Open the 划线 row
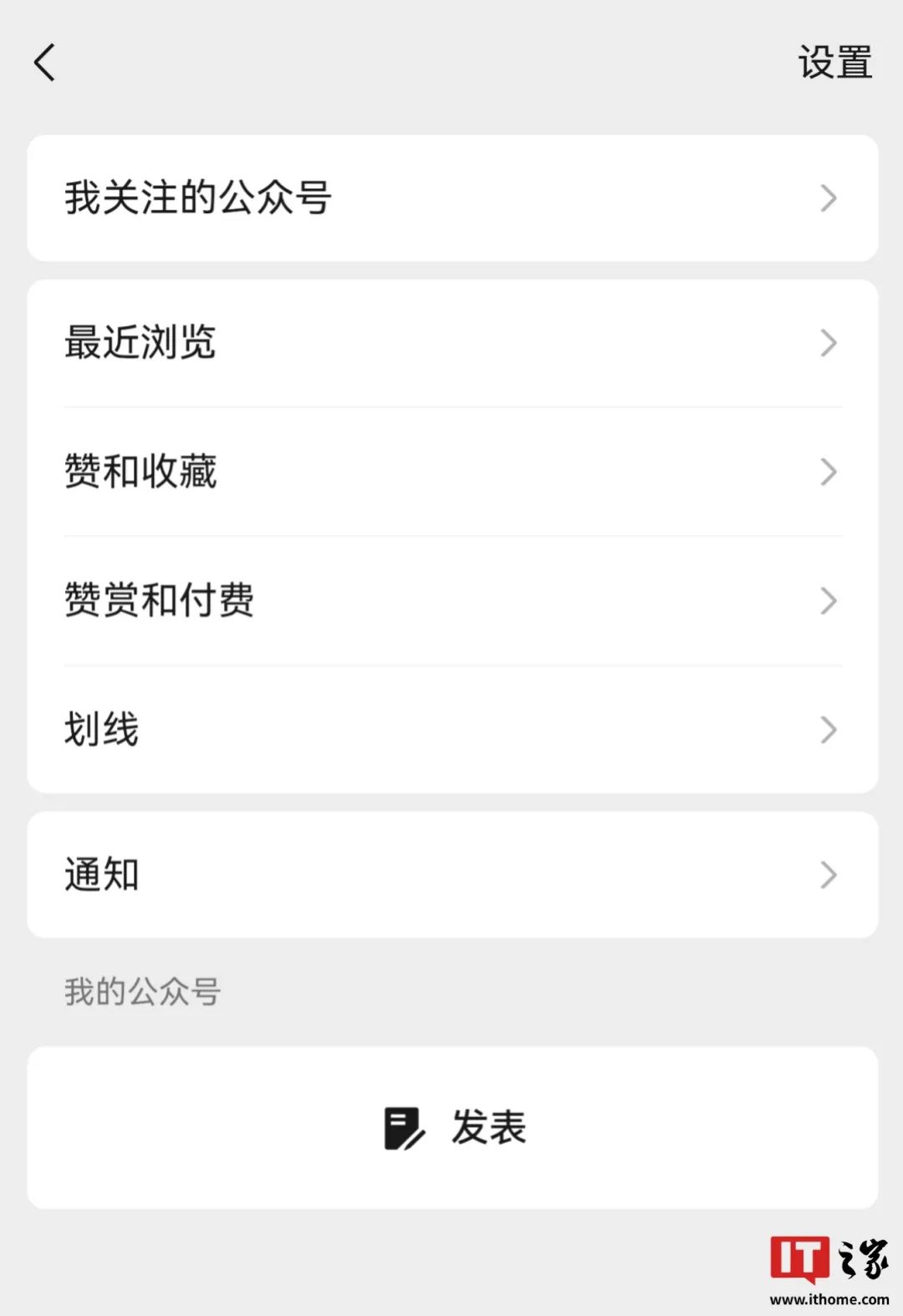This screenshot has height=1316, width=903. 451,729
